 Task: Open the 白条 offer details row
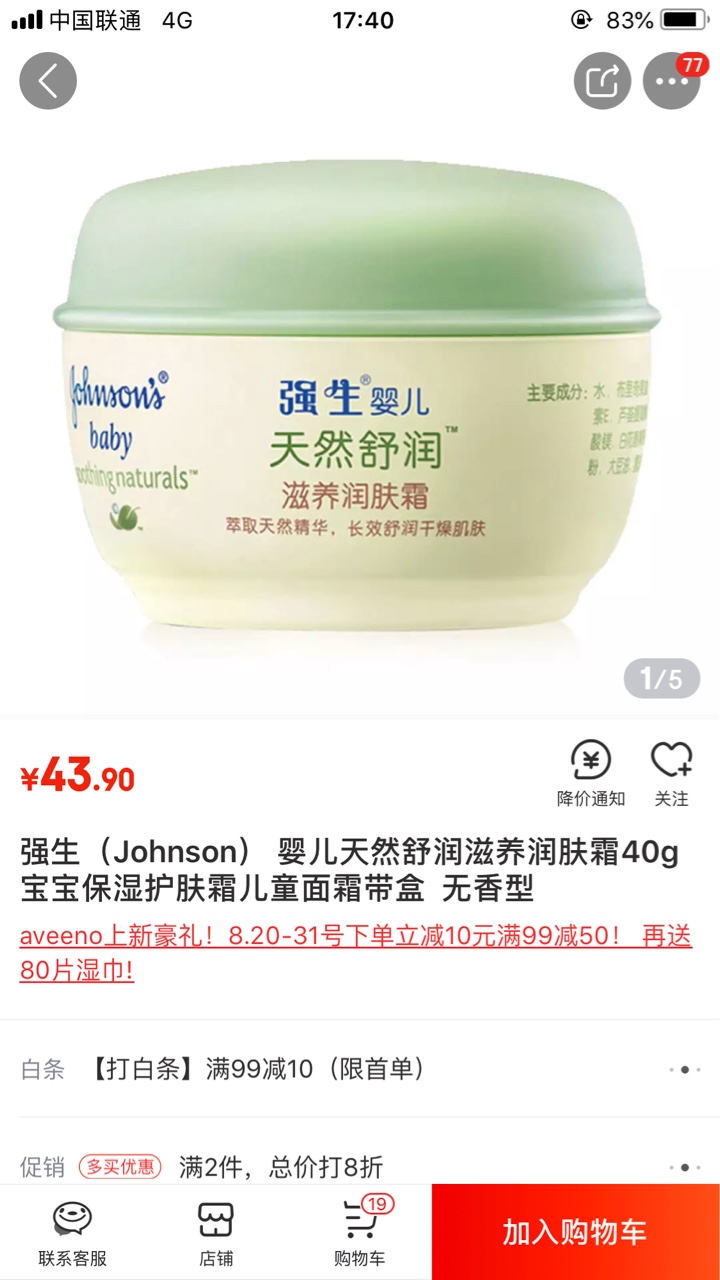tap(360, 1069)
